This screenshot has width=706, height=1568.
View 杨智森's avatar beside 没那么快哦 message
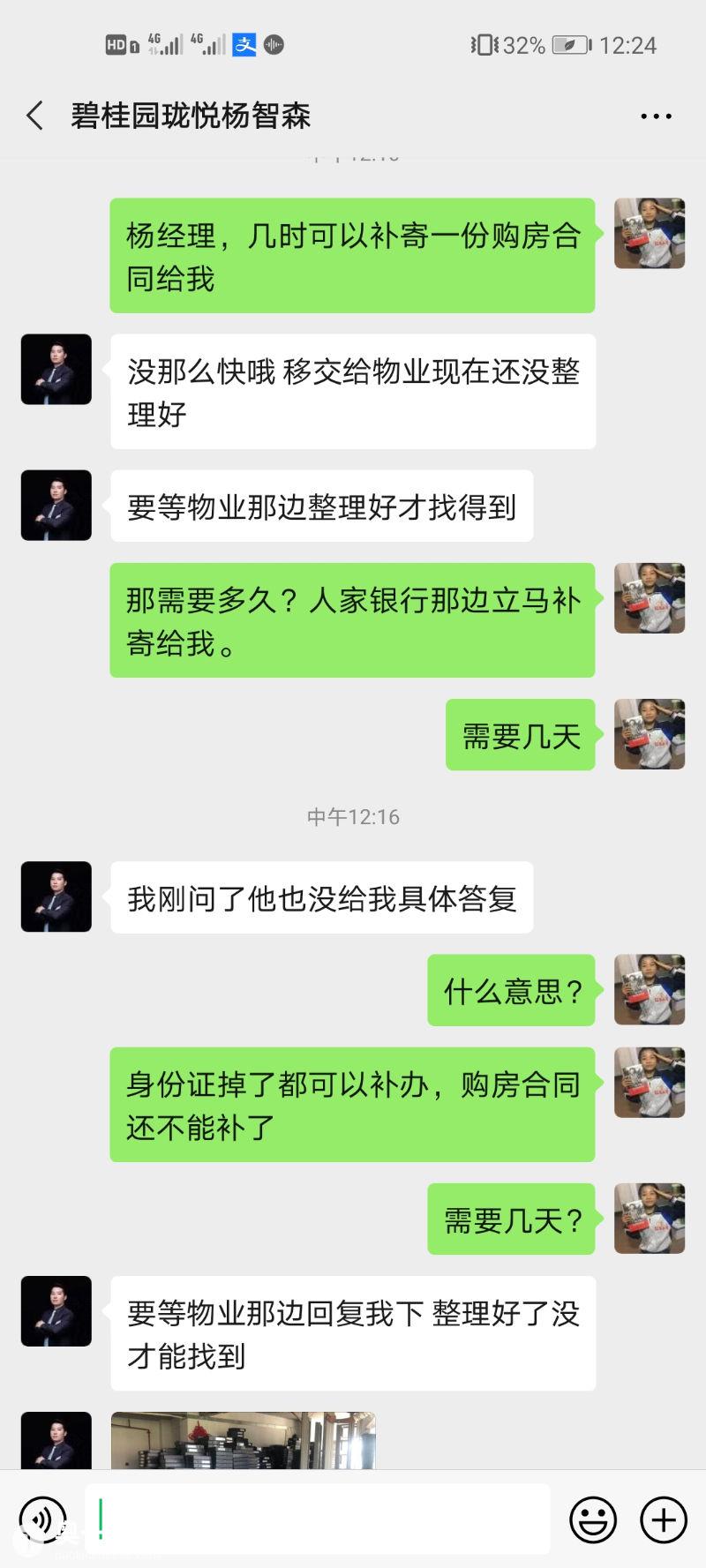pyautogui.click(x=56, y=369)
